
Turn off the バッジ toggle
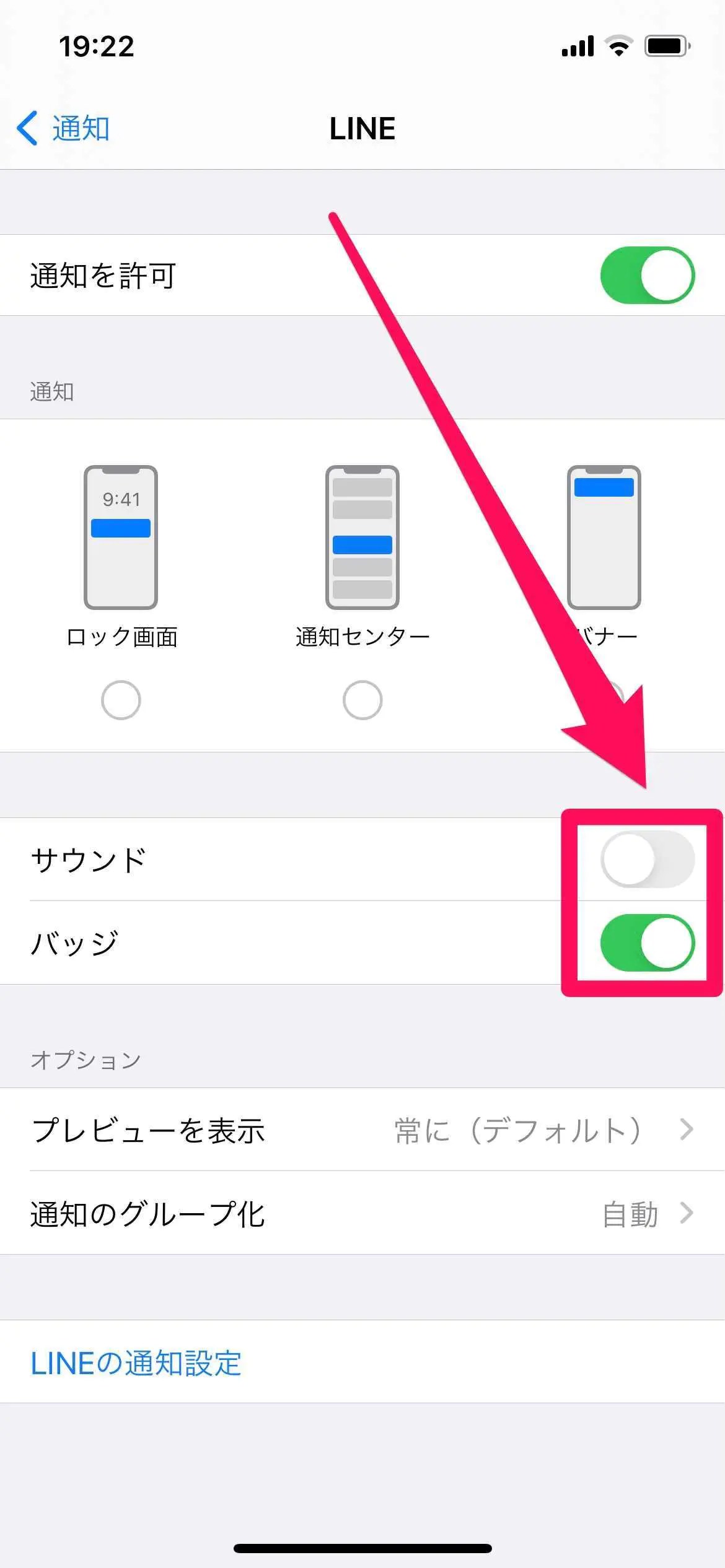point(647,943)
